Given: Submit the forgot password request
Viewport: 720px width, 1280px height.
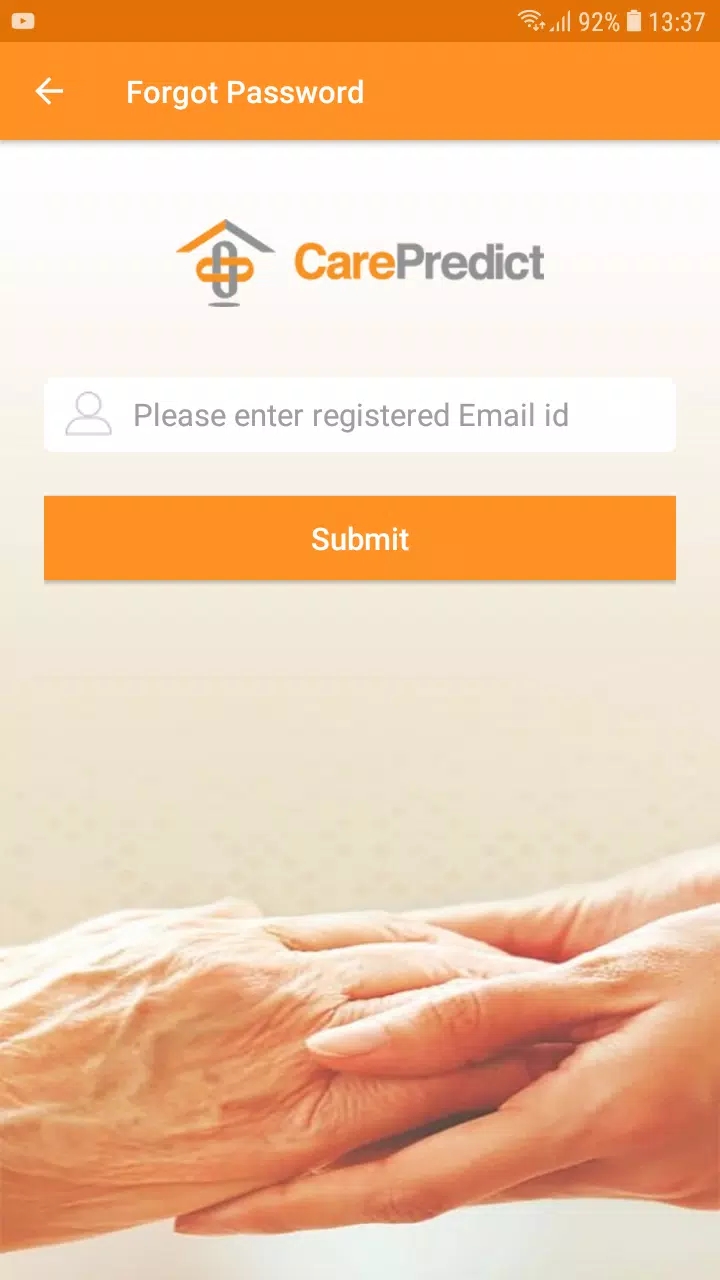Looking at the screenshot, I should [x=360, y=538].
